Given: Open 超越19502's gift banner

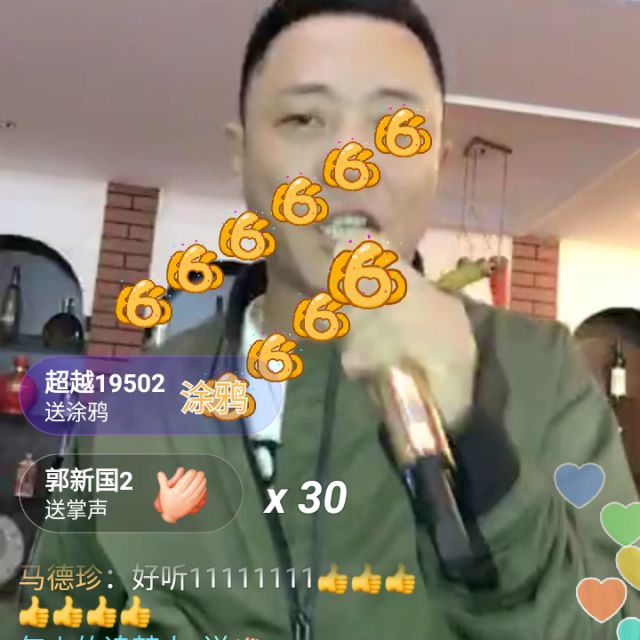Looking at the screenshot, I should pyautogui.click(x=151, y=396).
